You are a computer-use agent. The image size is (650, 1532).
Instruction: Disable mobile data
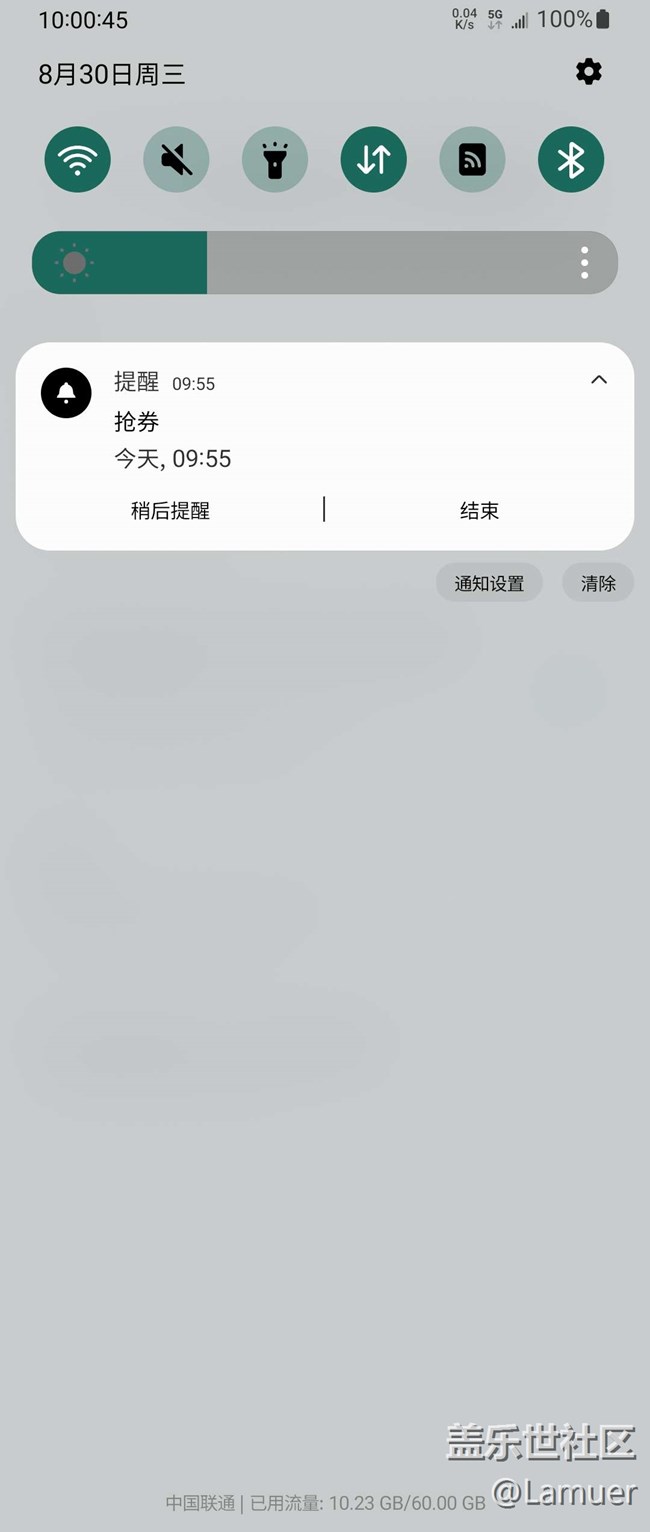[x=373, y=160]
